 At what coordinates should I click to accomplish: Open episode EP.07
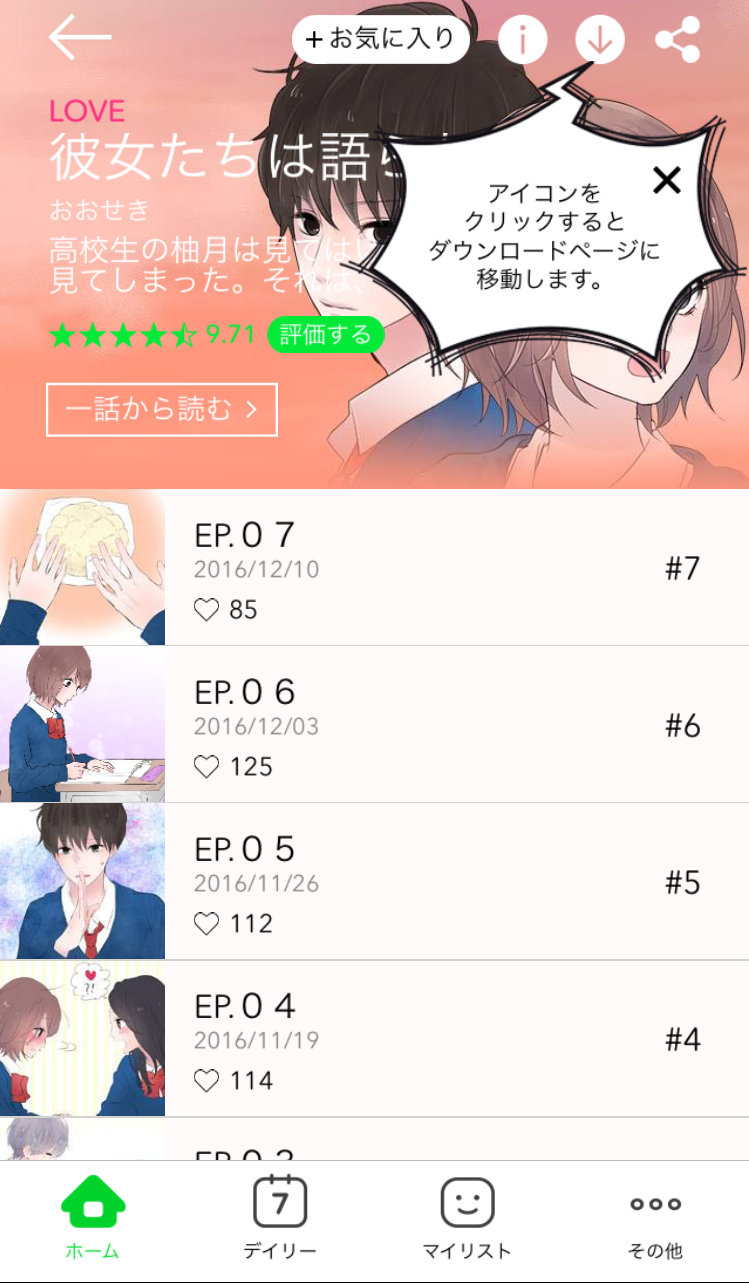[374, 568]
